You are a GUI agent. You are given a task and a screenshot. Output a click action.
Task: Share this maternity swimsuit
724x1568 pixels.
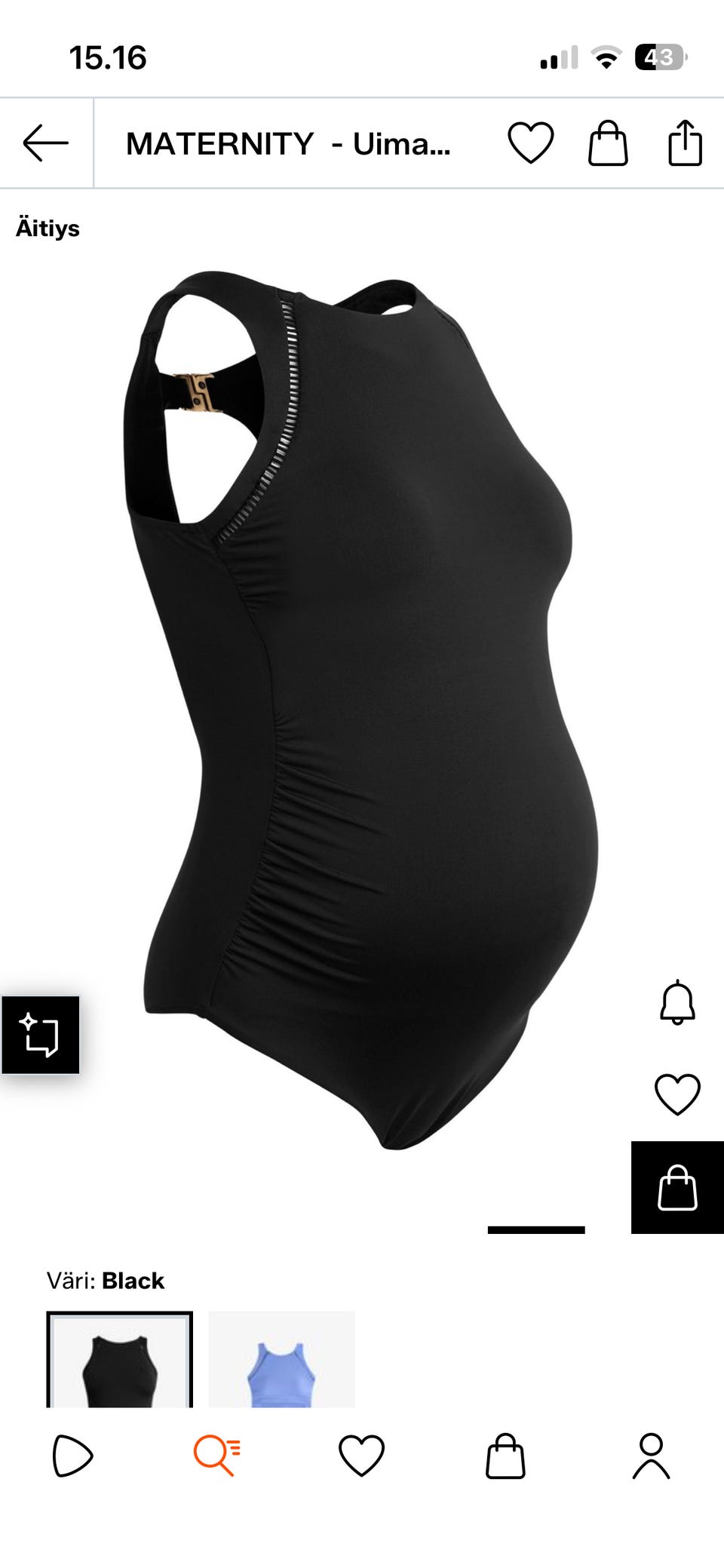tap(685, 142)
